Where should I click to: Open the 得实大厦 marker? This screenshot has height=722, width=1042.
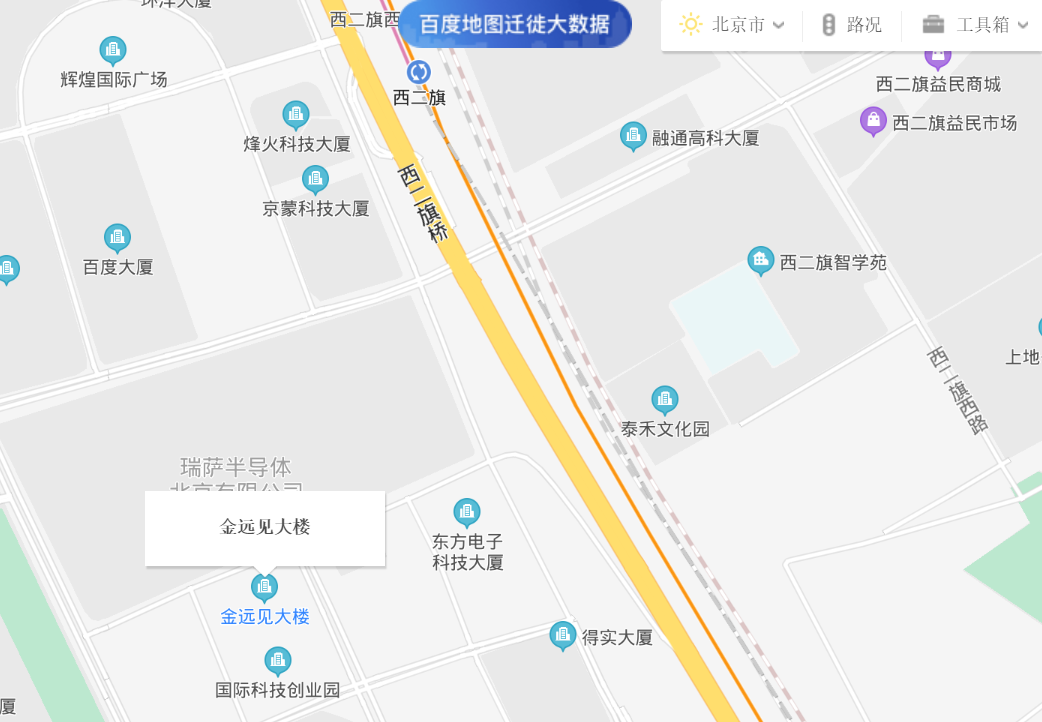pos(563,635)
